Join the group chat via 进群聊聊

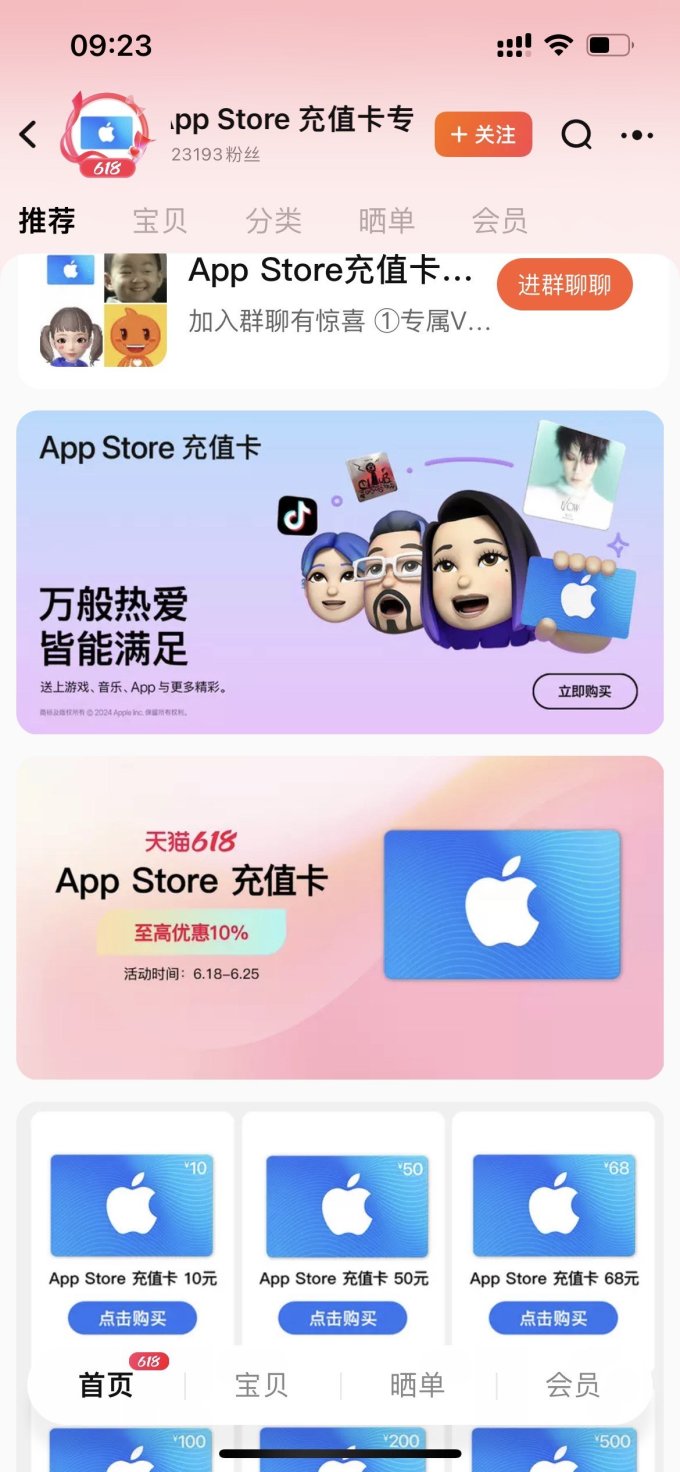(x=564, y=285)
